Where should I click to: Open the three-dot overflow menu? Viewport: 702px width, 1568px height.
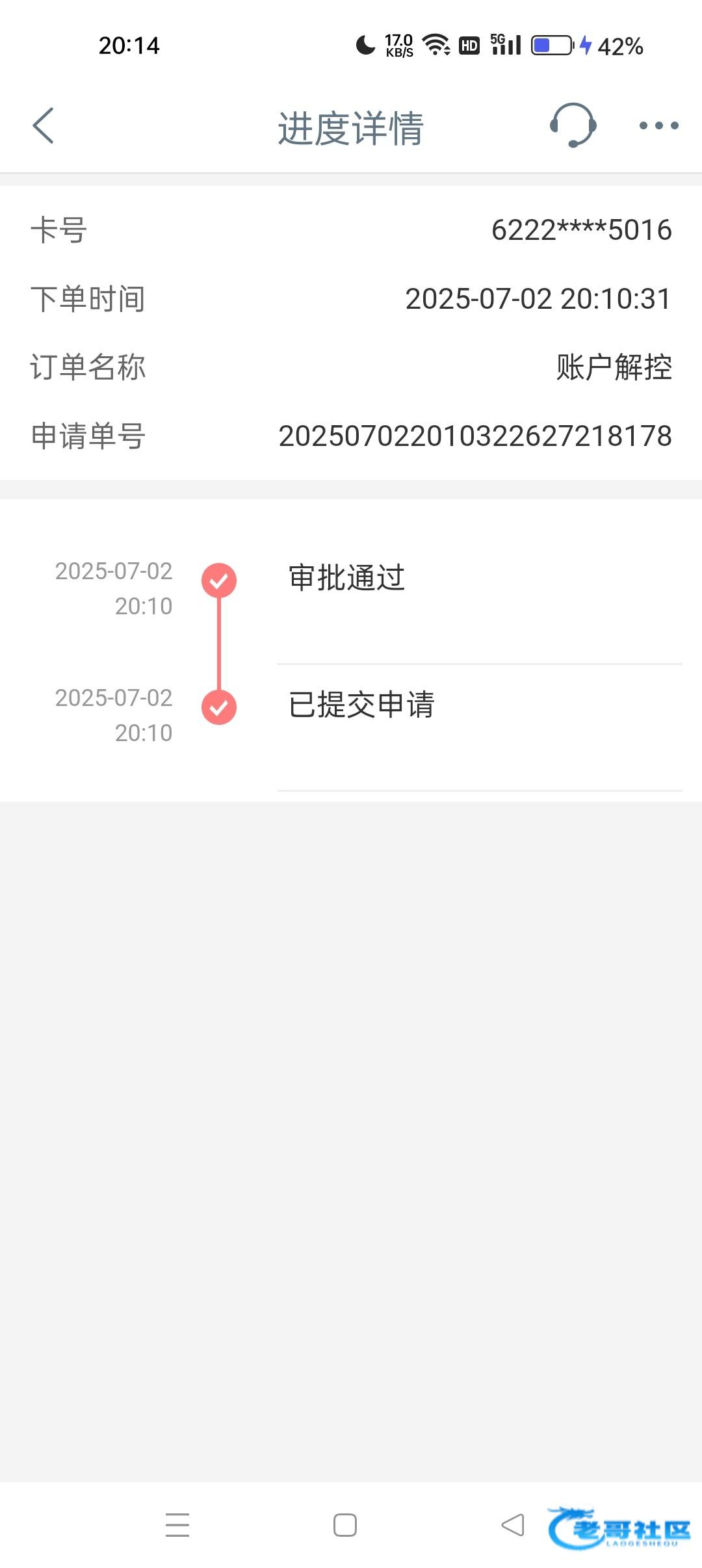[x=658, y=125]
